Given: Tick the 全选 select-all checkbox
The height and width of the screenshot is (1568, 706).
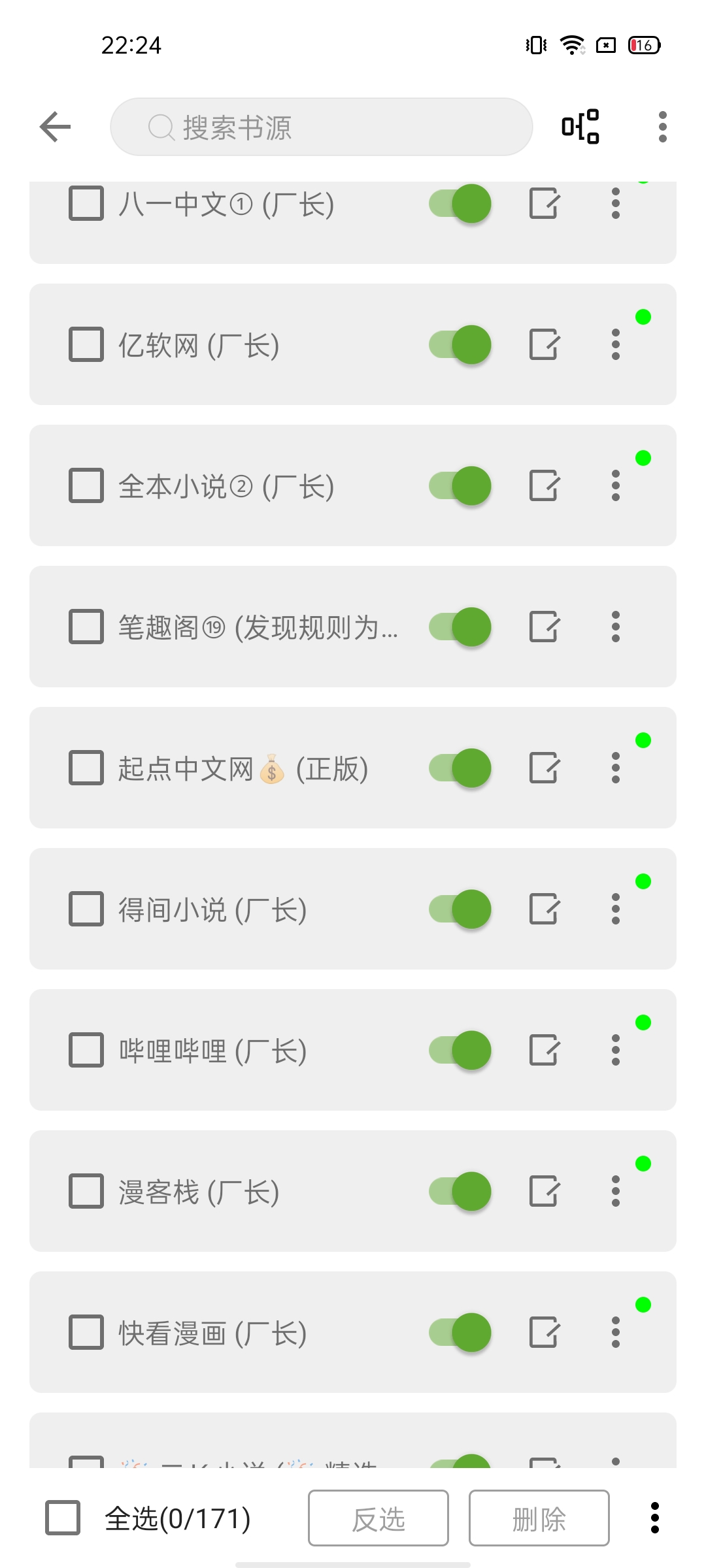Looking at the screenshot, I should (63, 1518).
